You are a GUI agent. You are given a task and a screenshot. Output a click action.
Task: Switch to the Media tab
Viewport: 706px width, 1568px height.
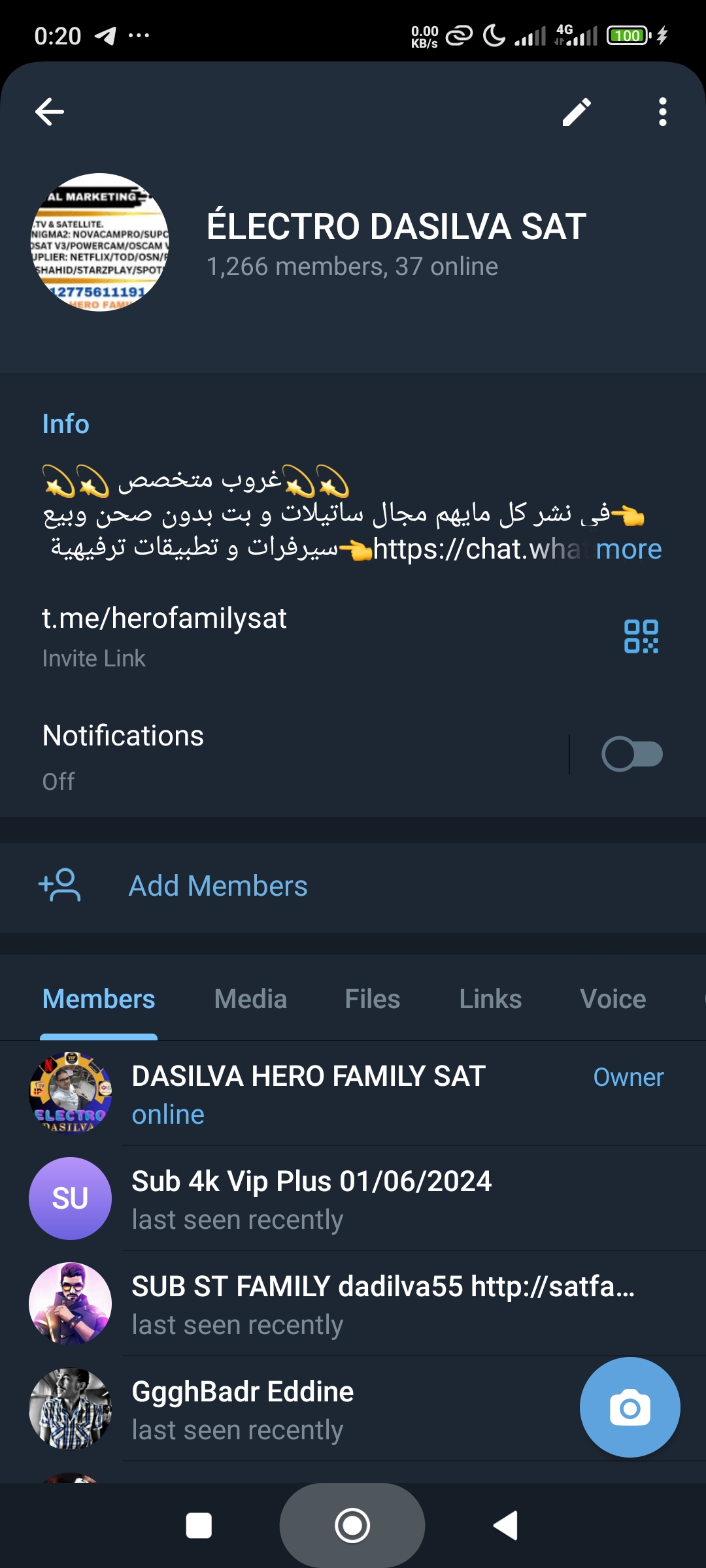click(x=250, y=999)
